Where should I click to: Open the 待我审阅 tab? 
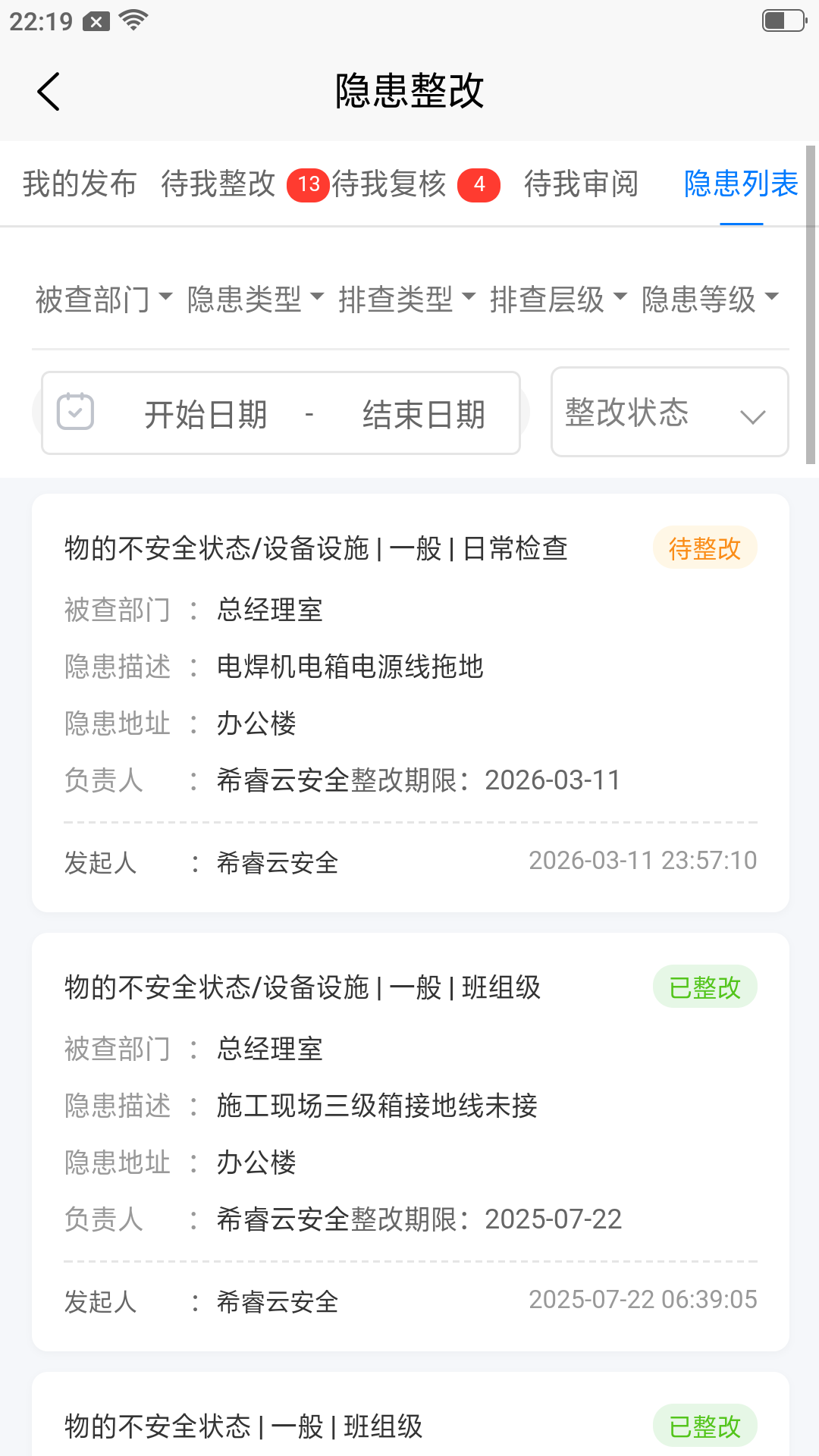(580, 184)
